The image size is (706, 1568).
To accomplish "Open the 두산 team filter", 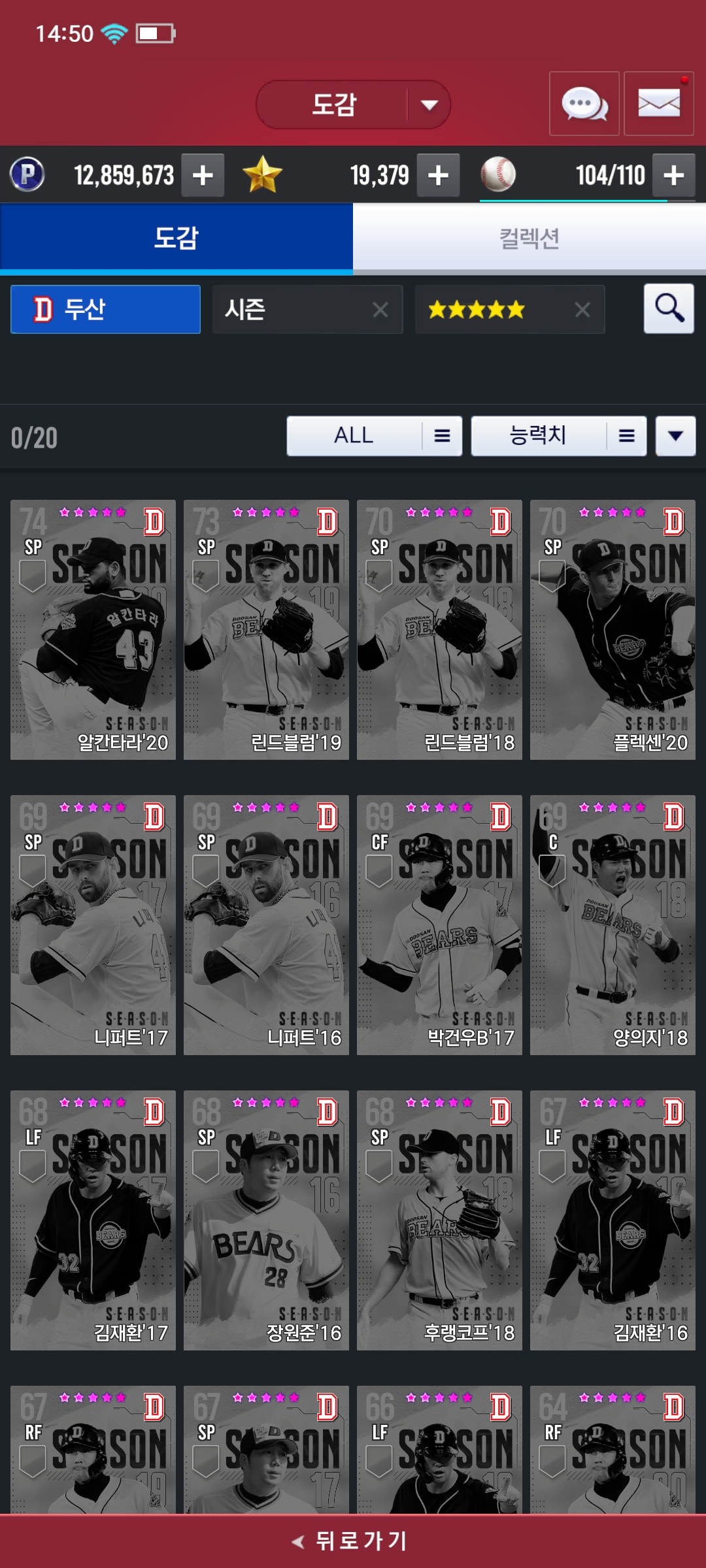I will [105, 309].
